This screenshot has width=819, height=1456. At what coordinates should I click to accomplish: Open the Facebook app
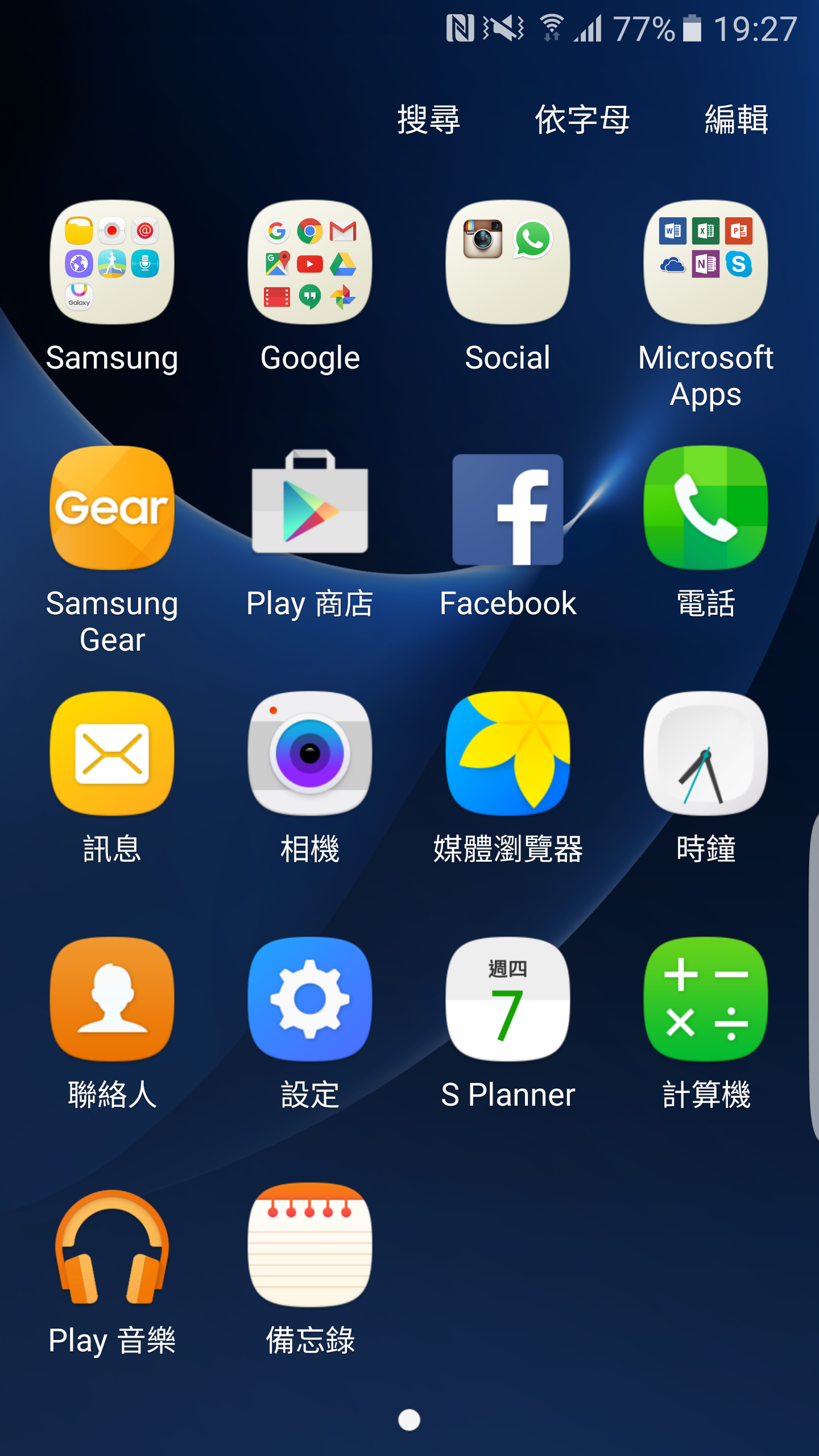point(508,509)
